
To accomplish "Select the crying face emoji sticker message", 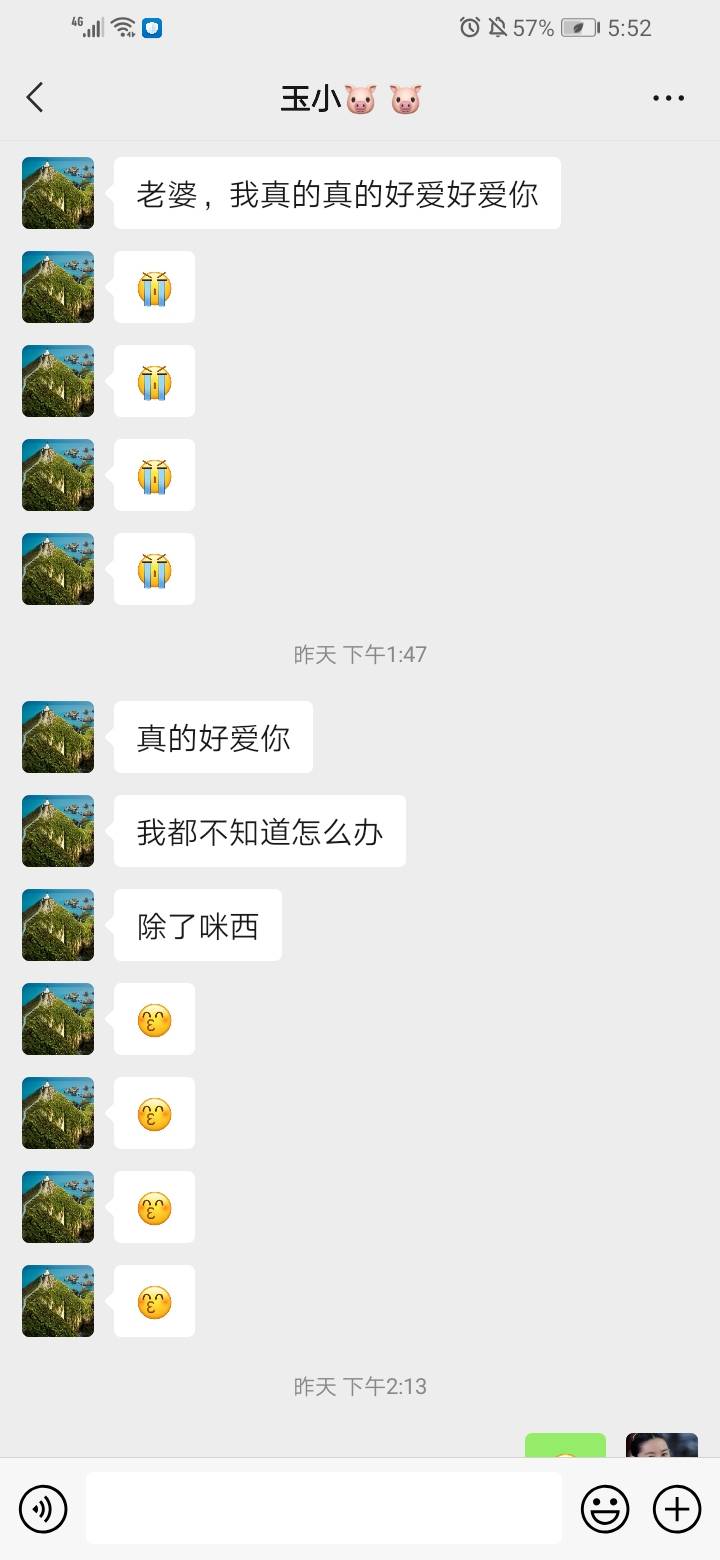I will (153, 287).
